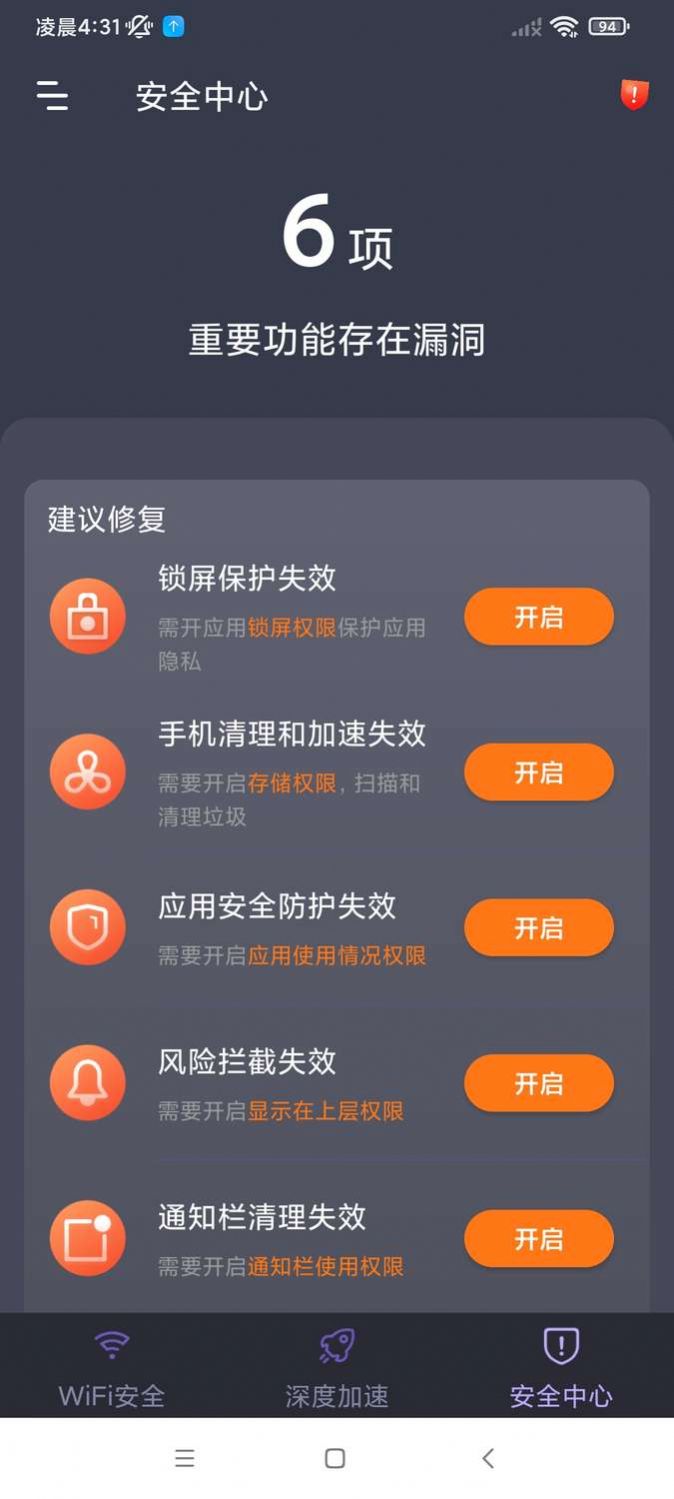Tap the red shield alert icon
674x1499 pixels.
coord(634,95)
